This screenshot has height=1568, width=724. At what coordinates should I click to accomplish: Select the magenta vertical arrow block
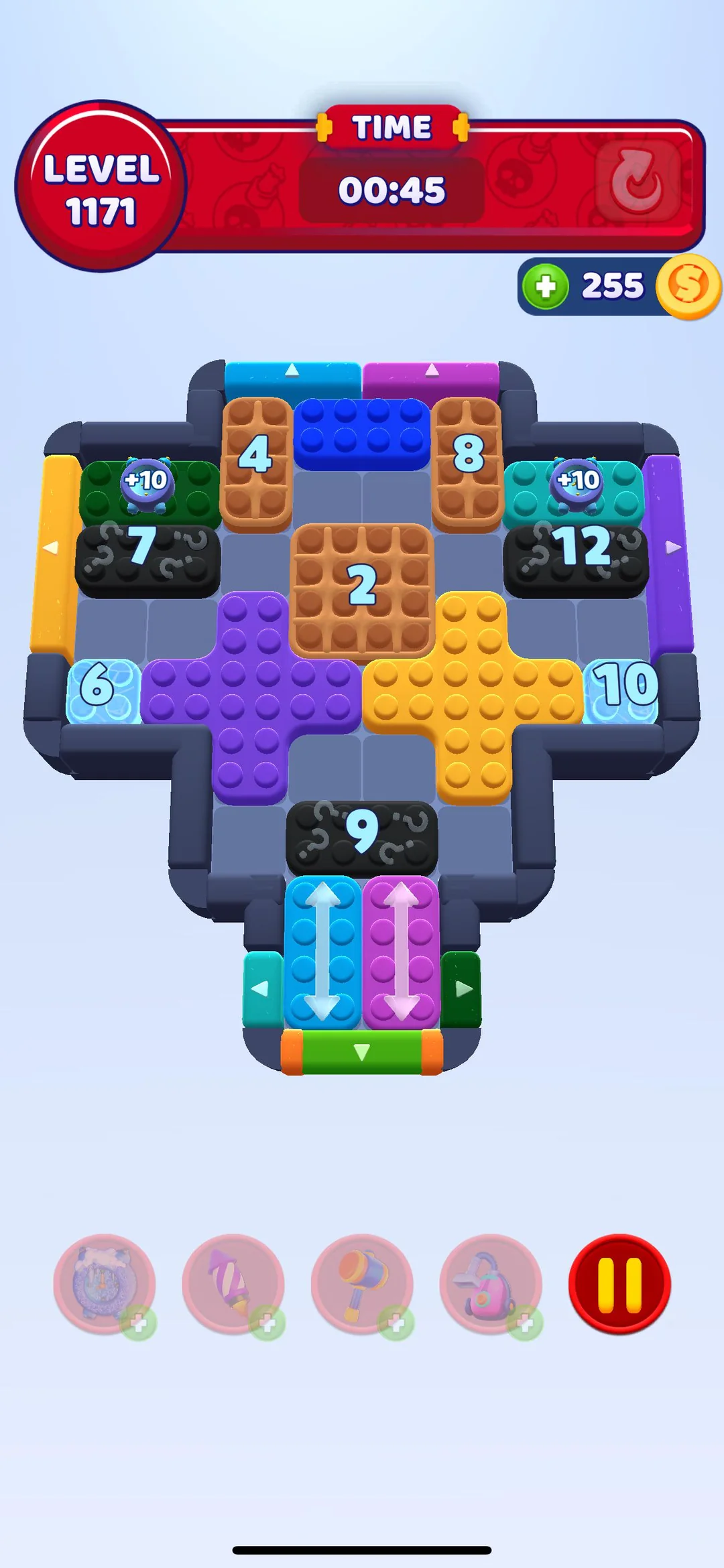401,952
